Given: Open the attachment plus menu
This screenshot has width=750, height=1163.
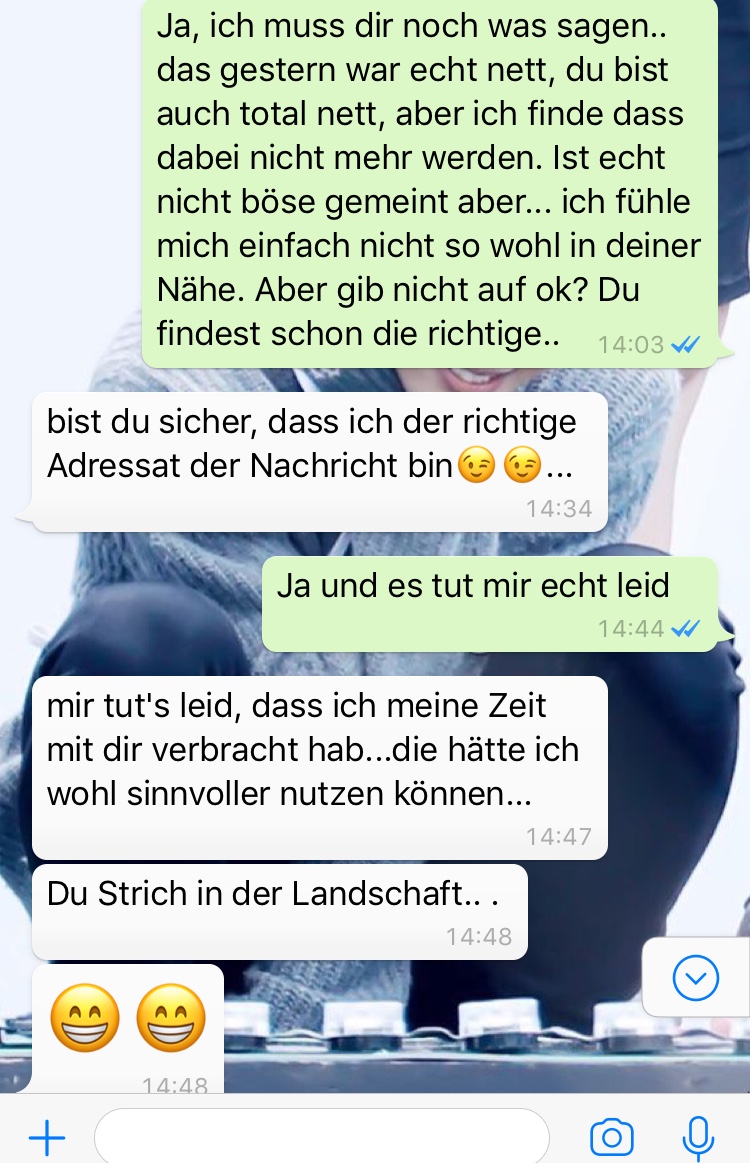Looking at the screenshot, I should click(x=46, y=1137).
